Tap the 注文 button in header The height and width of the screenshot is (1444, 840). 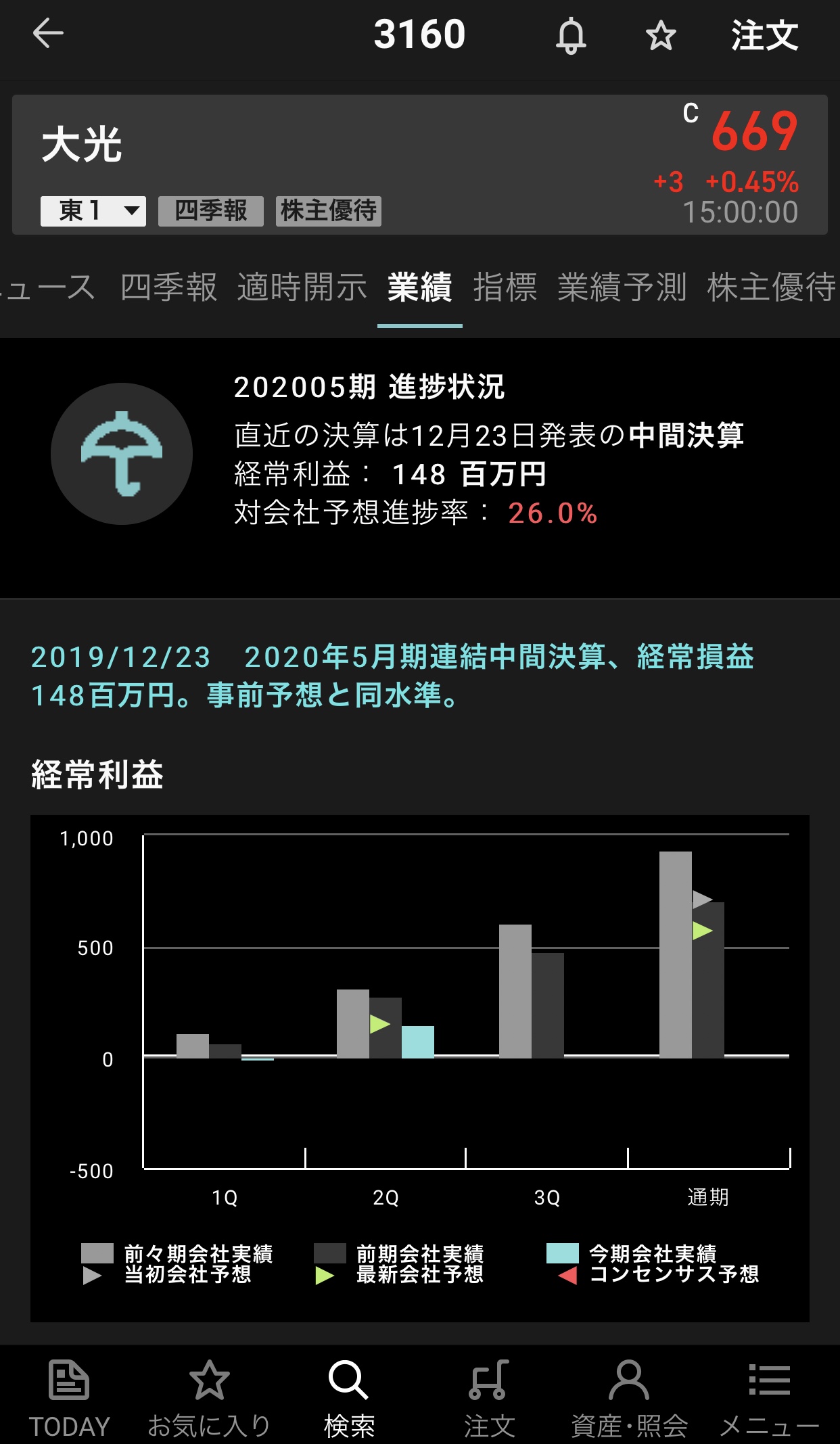pos(764,35)
